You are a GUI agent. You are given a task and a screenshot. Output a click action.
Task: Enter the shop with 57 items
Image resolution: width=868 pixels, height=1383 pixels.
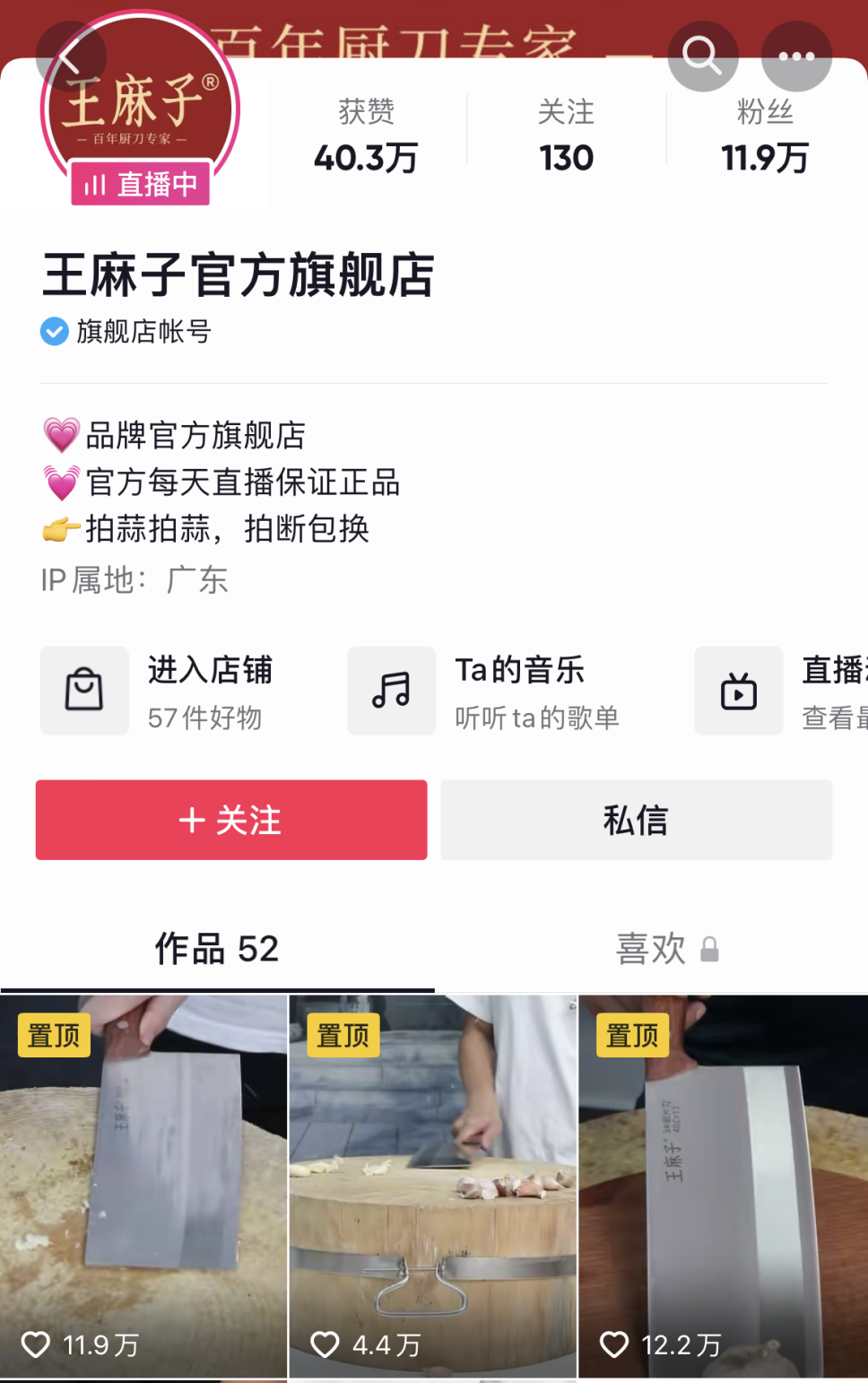(161, 691)
